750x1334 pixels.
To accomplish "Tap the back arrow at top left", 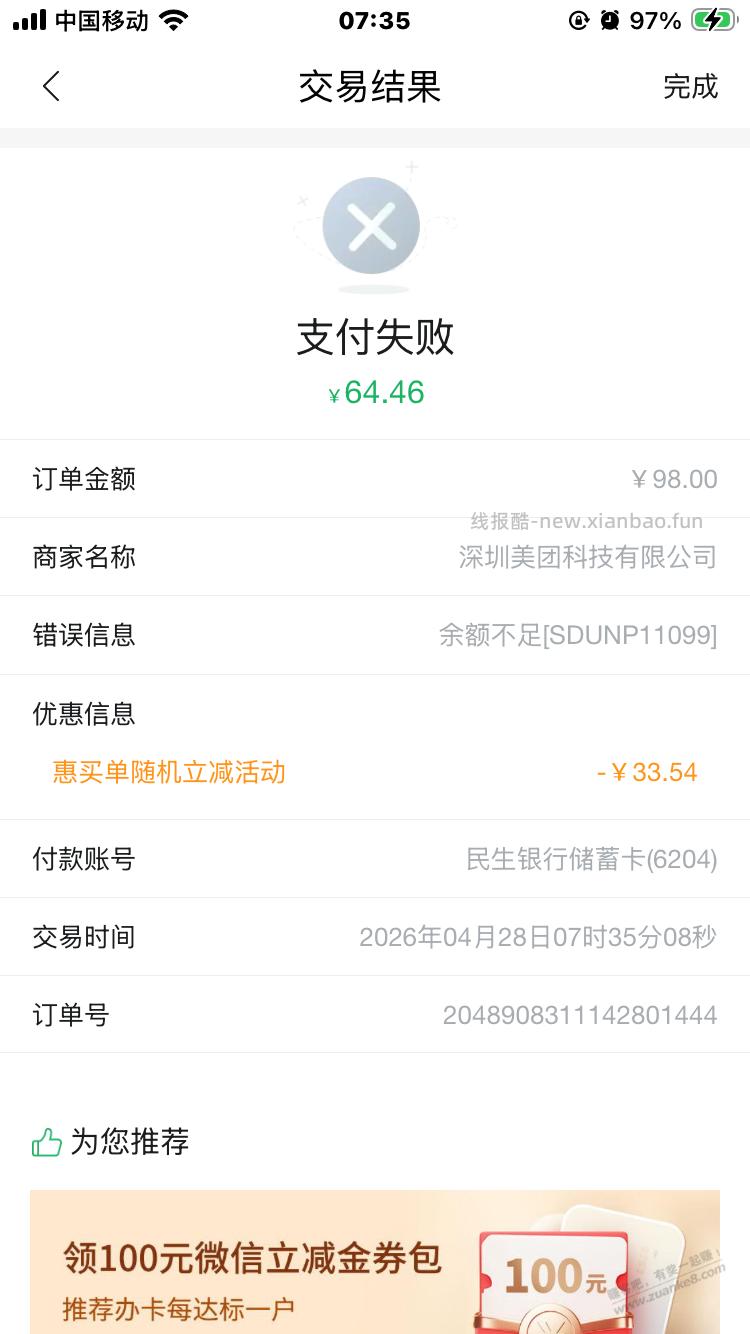I will 52,87.
